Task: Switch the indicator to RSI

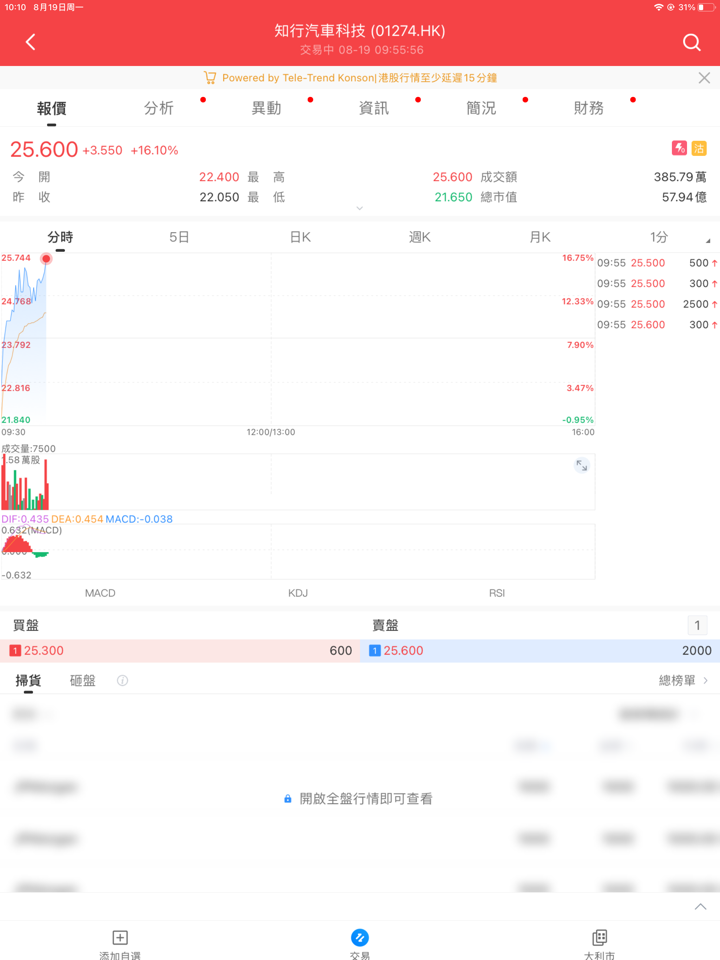Action: coord(497,593)
